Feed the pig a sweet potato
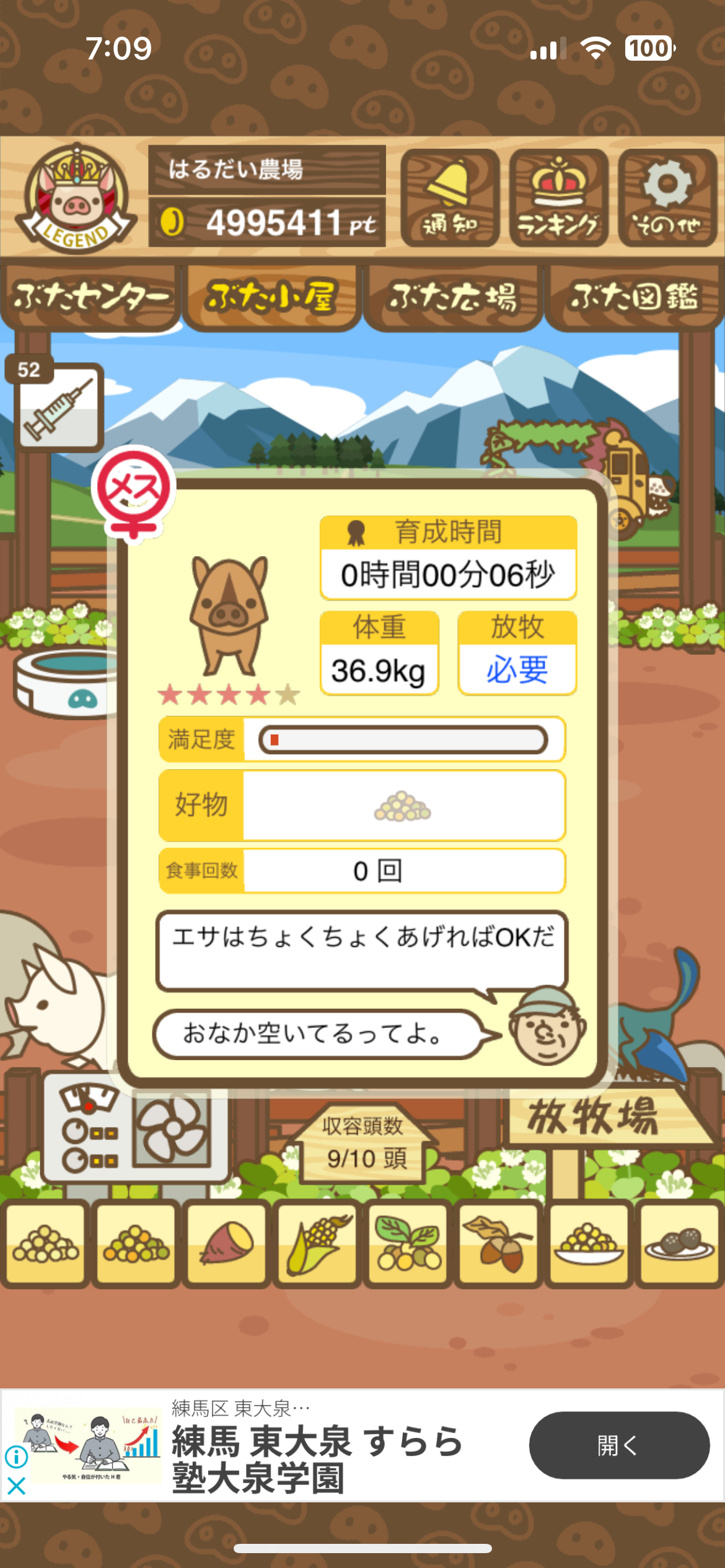 pyautogui.click(x=227, y=1245)
